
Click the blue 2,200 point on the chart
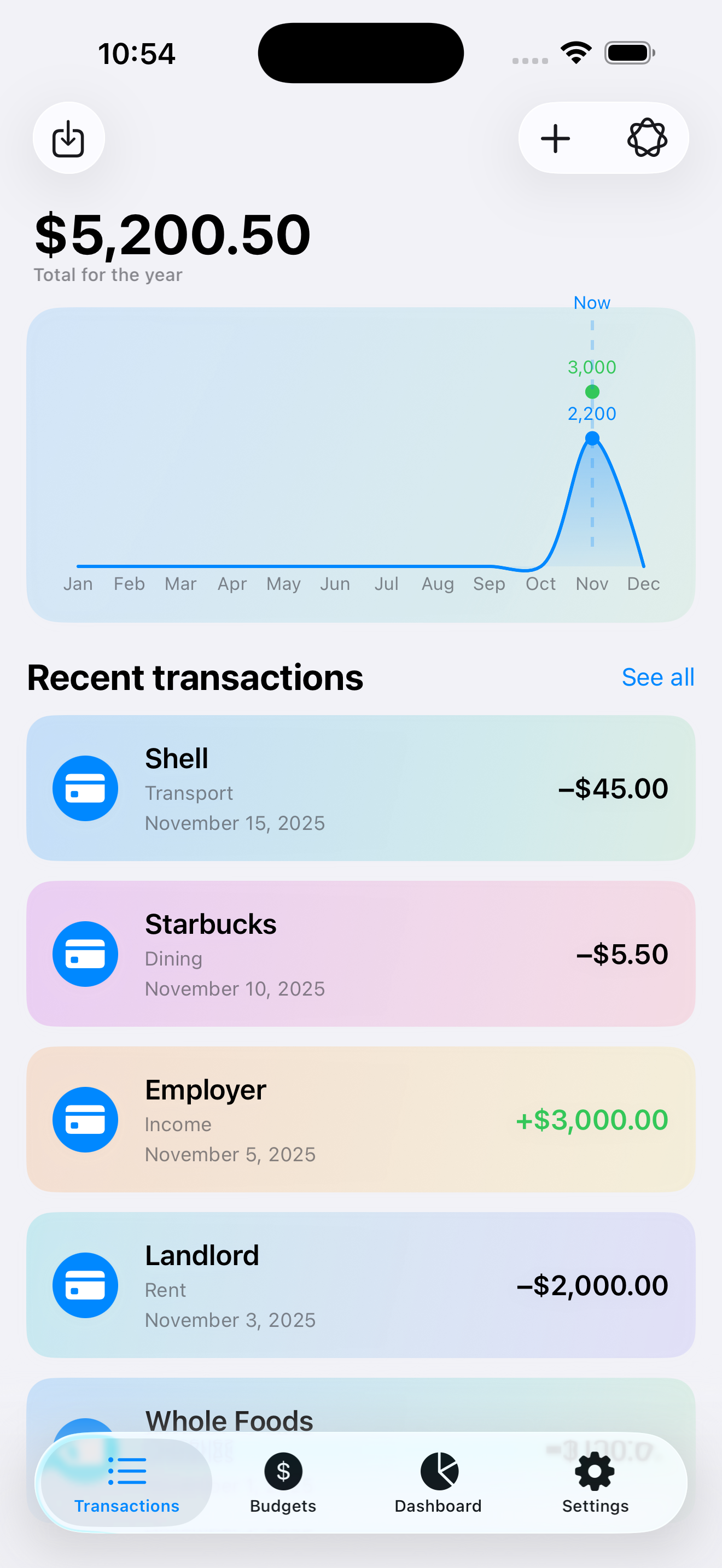pos(592,437)
